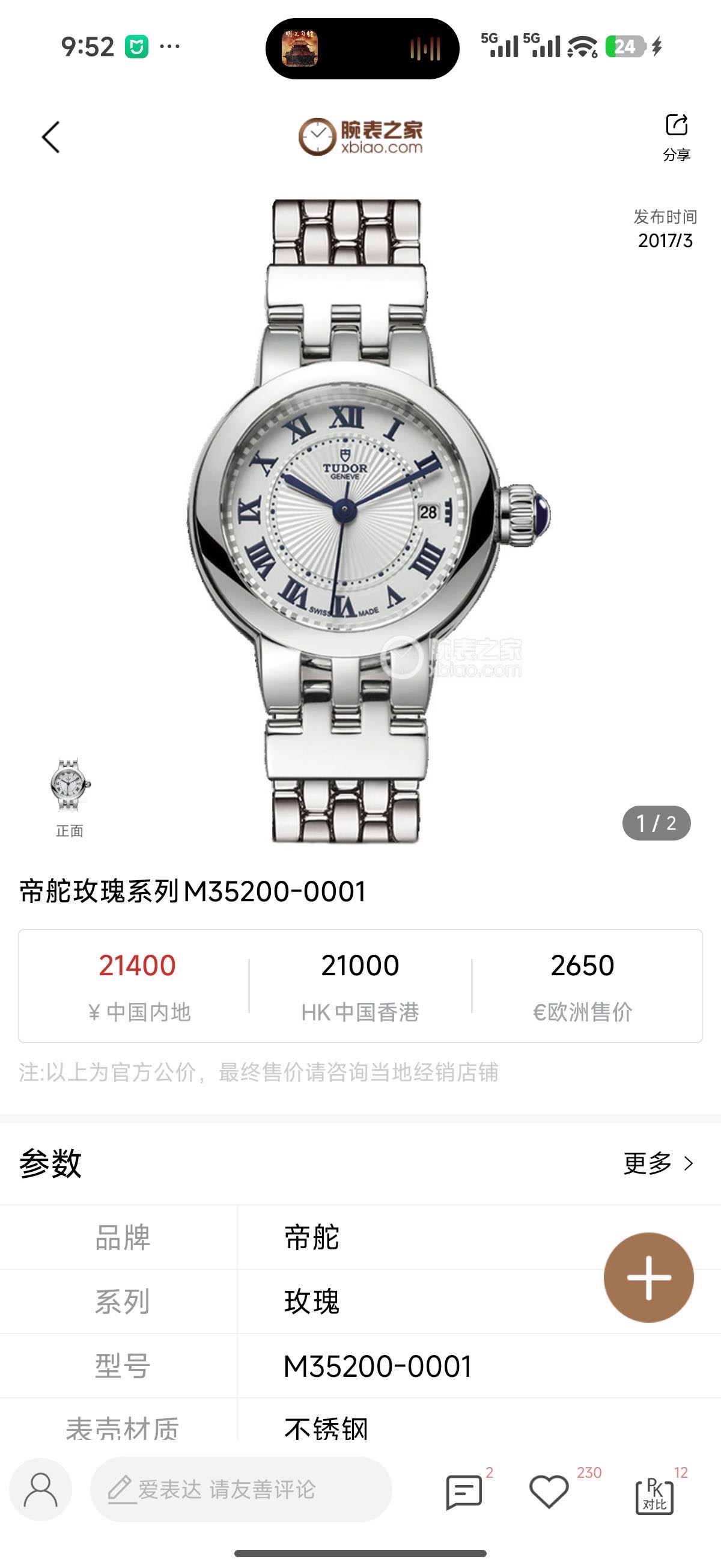Open the user profile avatar
721x1568 pixels.
41,1489
